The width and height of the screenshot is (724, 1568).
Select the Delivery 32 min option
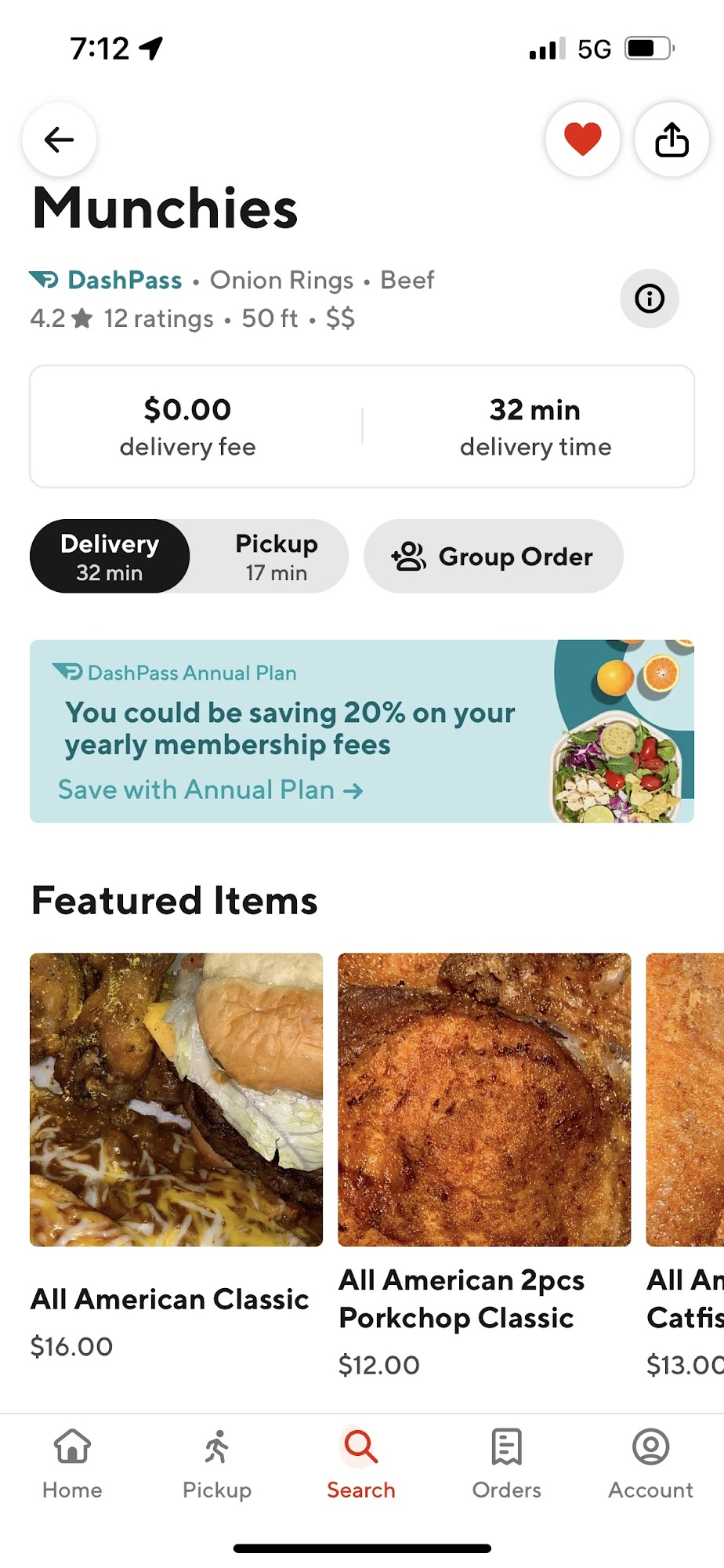(x=110, y=557)
